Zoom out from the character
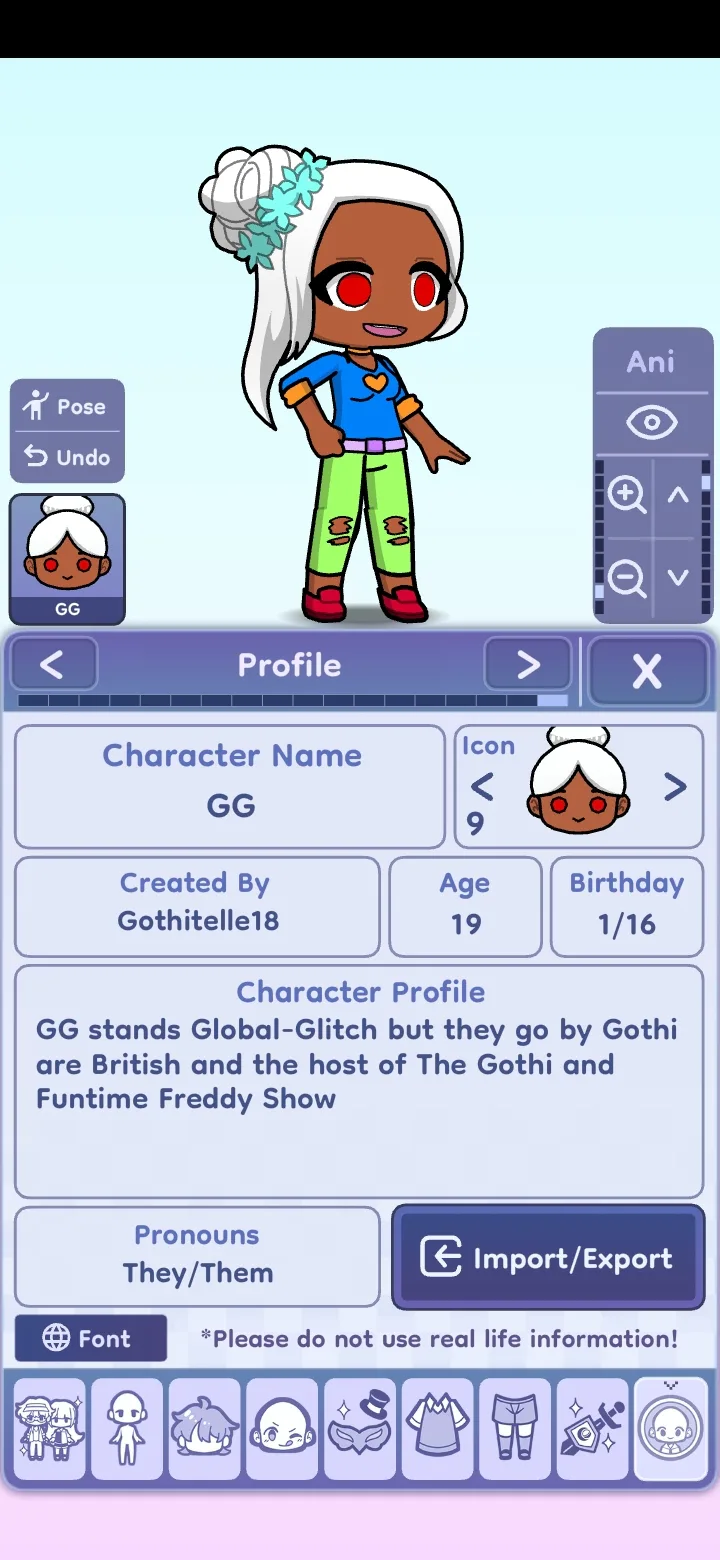This screenshot has width=720, height=1560. [627, 577]
